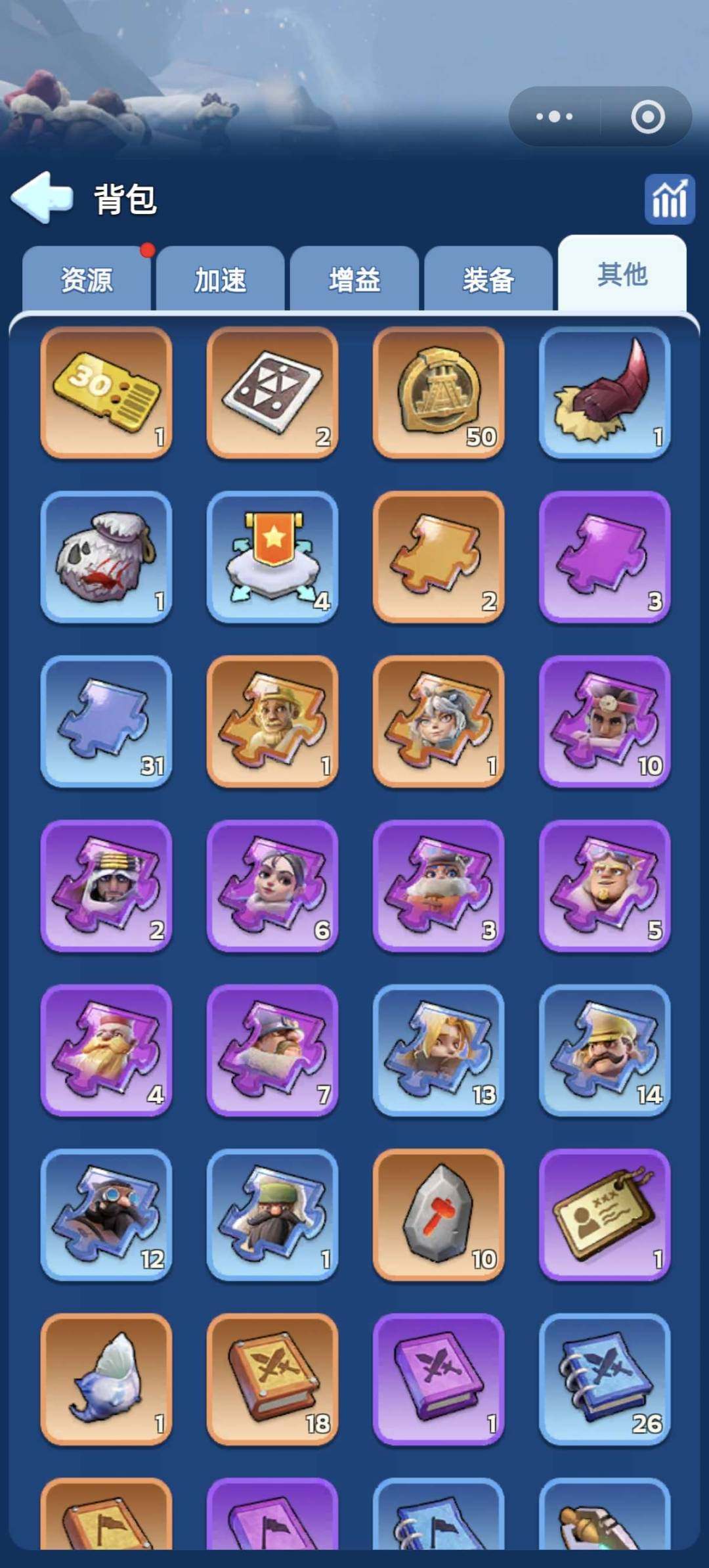Viewport: 709px width, 1568px height.
Task: Close the mini-program with the circle button
Action: (x=647, y=117)
